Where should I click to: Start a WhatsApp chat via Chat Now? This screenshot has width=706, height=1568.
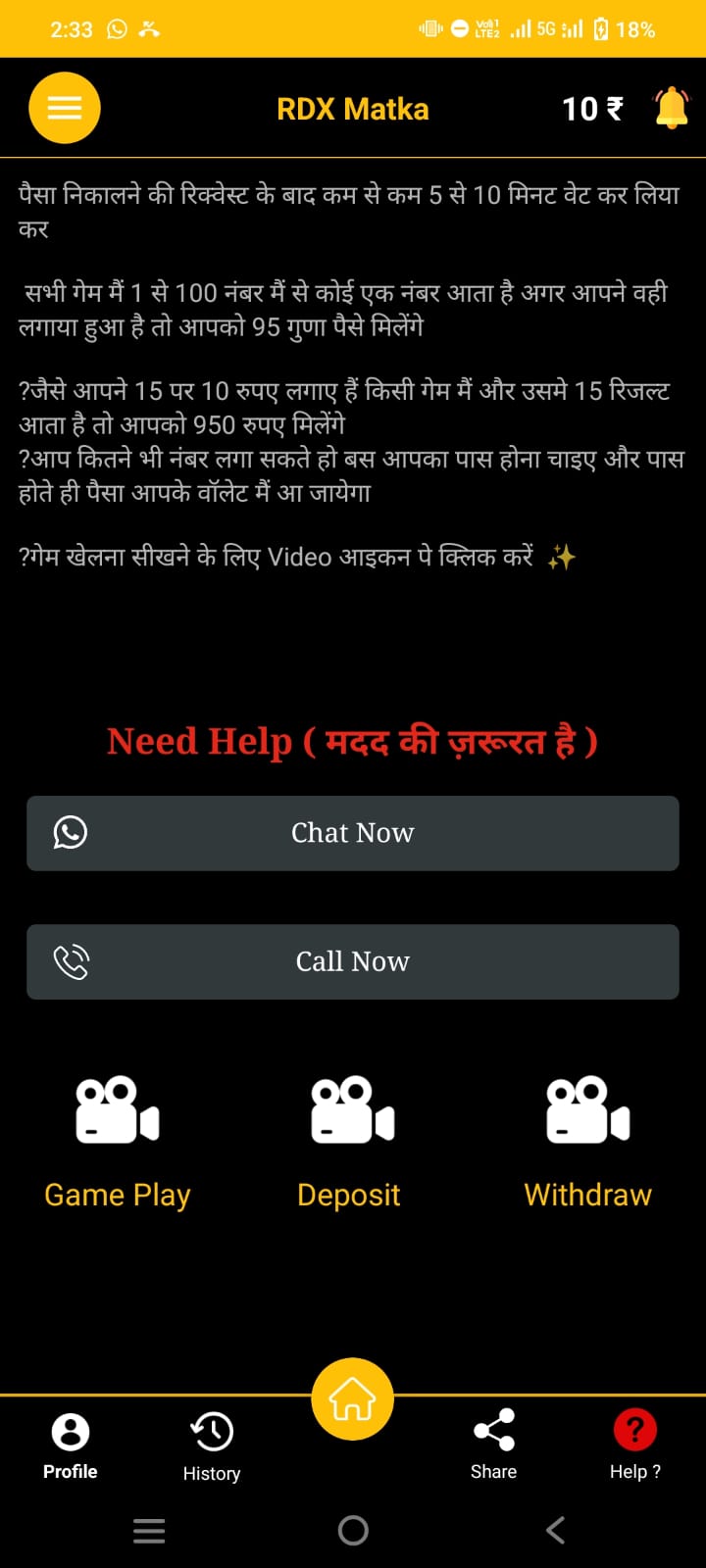point(353,833)
